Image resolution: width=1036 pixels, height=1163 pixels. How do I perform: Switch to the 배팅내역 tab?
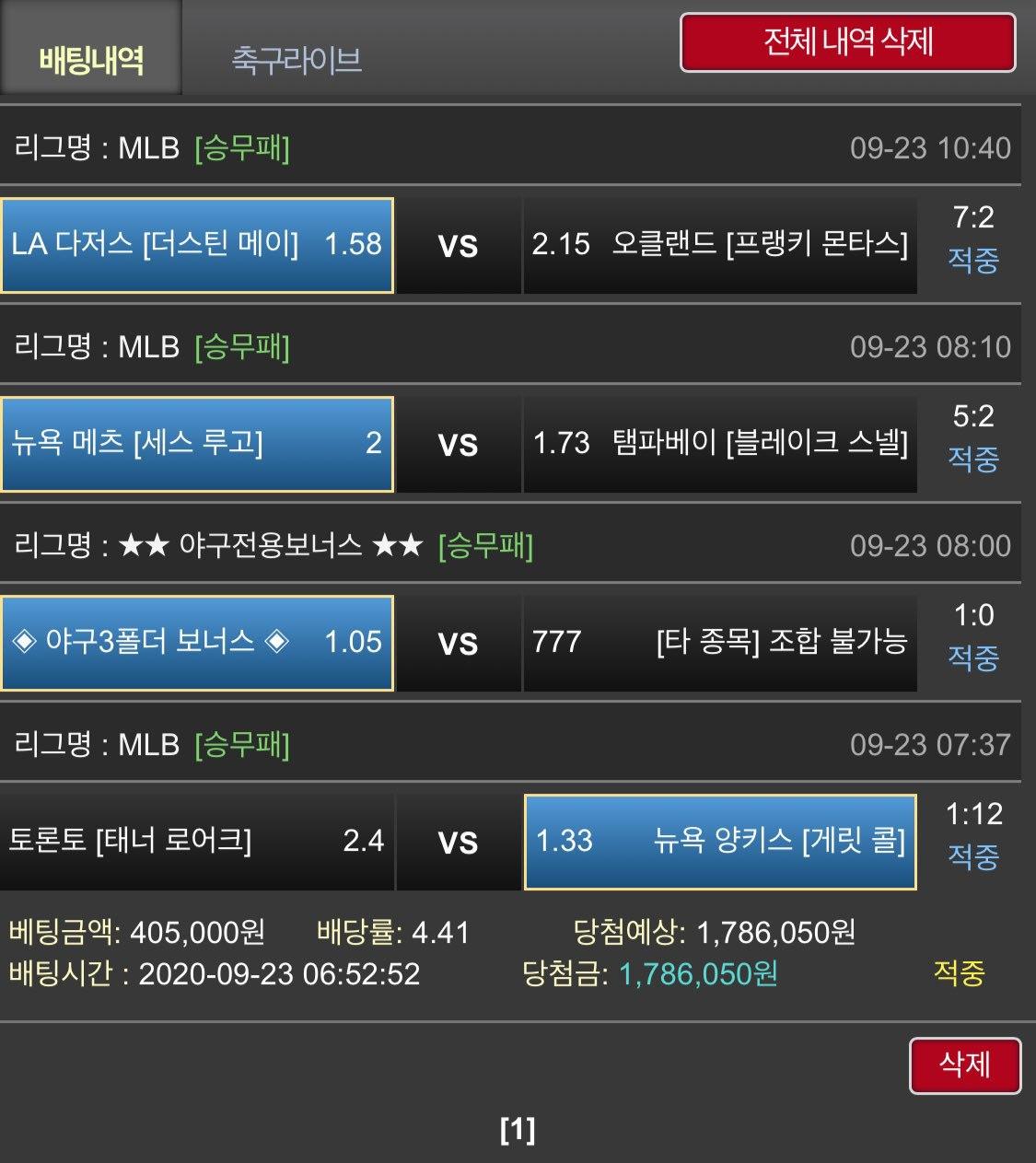click(x=91, y=57)
